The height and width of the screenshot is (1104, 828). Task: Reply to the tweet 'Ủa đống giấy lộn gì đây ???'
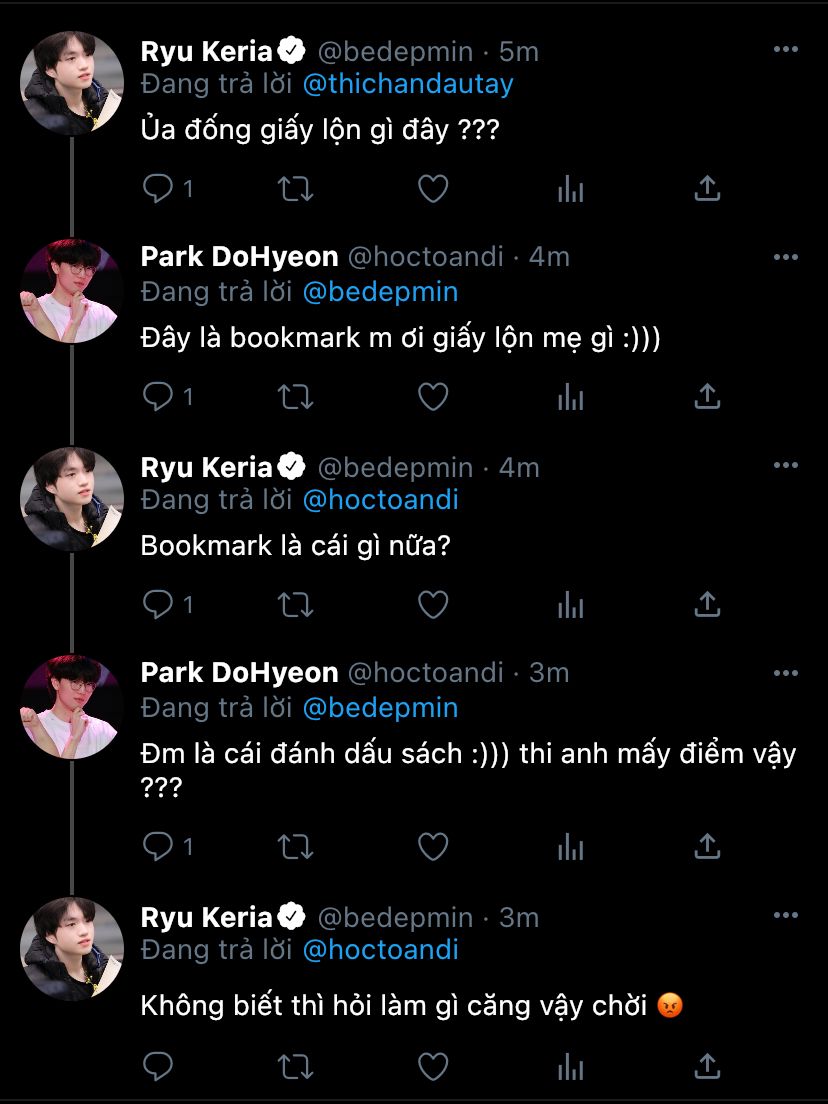click(158, 189)
